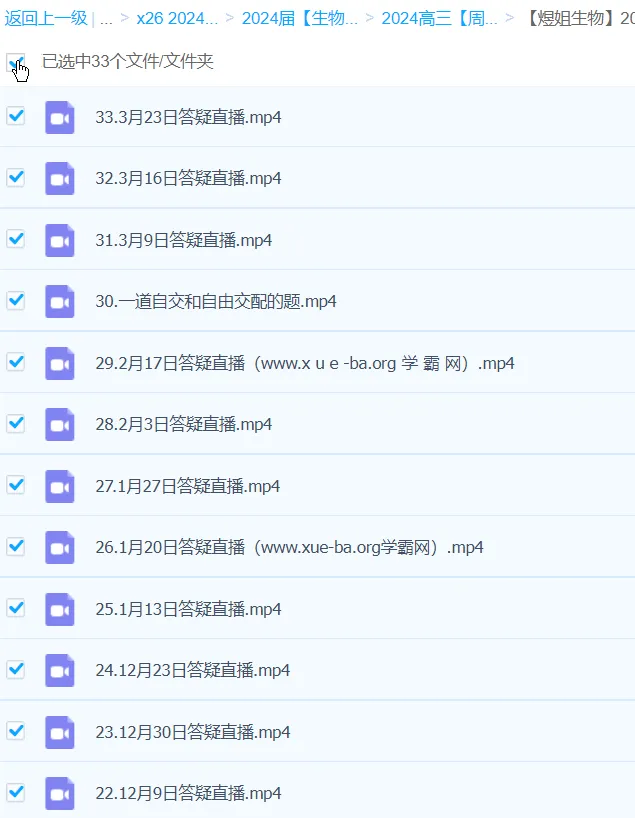635x818 pixels.
Task: Open the 26.1月20日答疑直播 video file
Action: pyautogui.click(x=289, y=547)
